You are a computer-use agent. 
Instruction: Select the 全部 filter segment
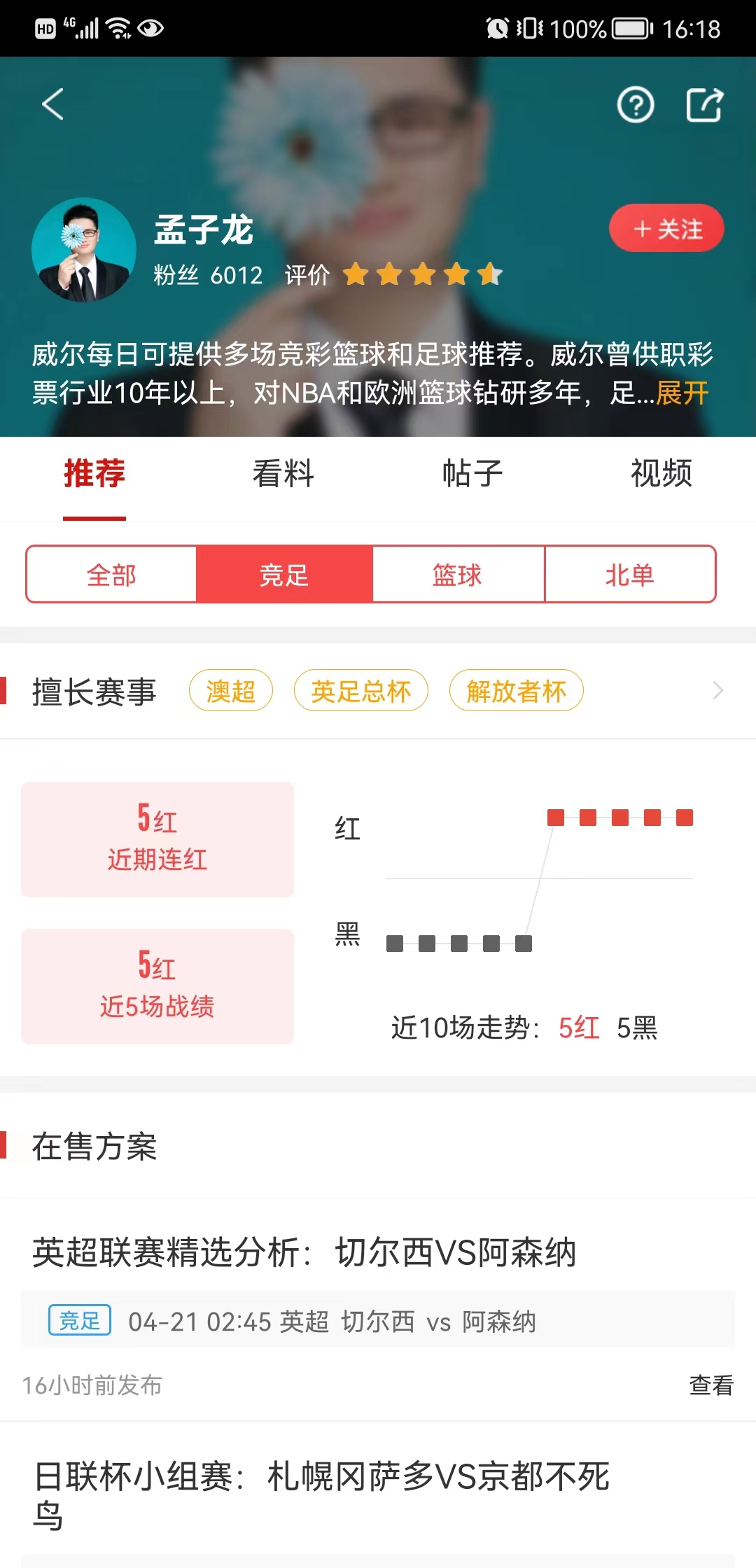tap(111, 575)
